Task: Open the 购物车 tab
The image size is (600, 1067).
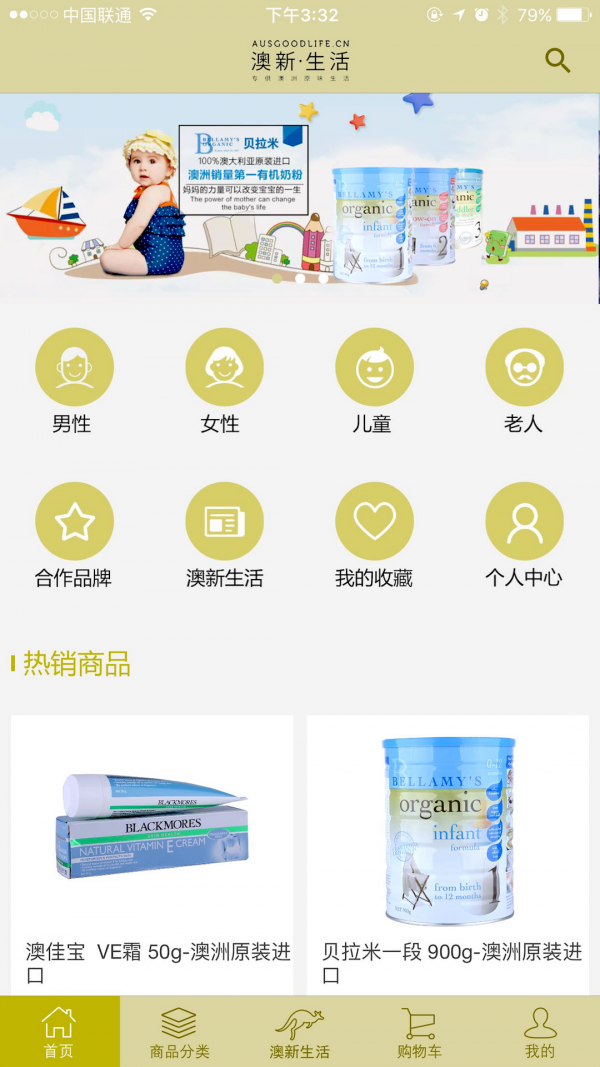Action: [420, 1032]
